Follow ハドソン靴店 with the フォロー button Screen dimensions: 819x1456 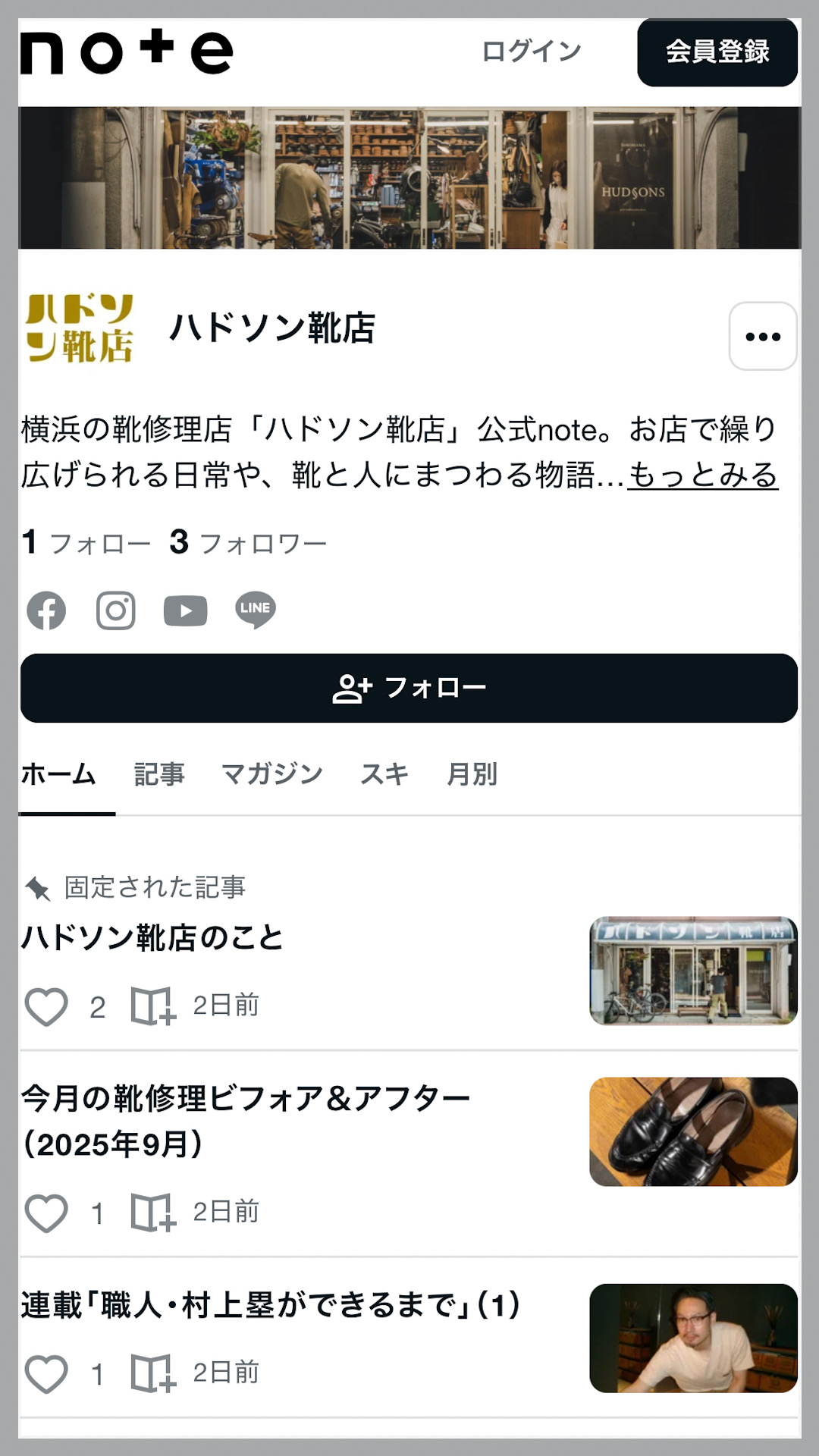tap(409, 688)
